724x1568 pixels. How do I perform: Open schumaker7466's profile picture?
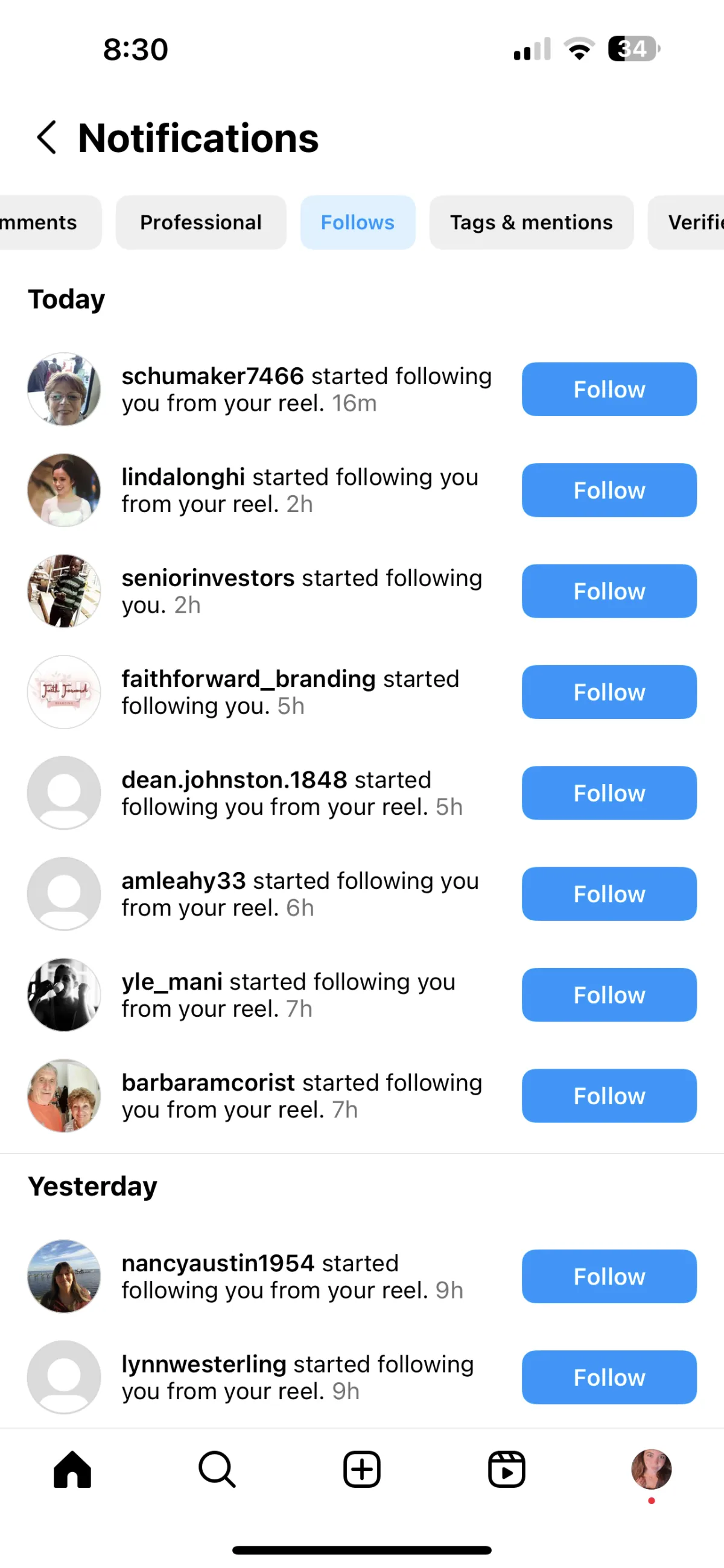pyautogui.click(x=64, y=390)
